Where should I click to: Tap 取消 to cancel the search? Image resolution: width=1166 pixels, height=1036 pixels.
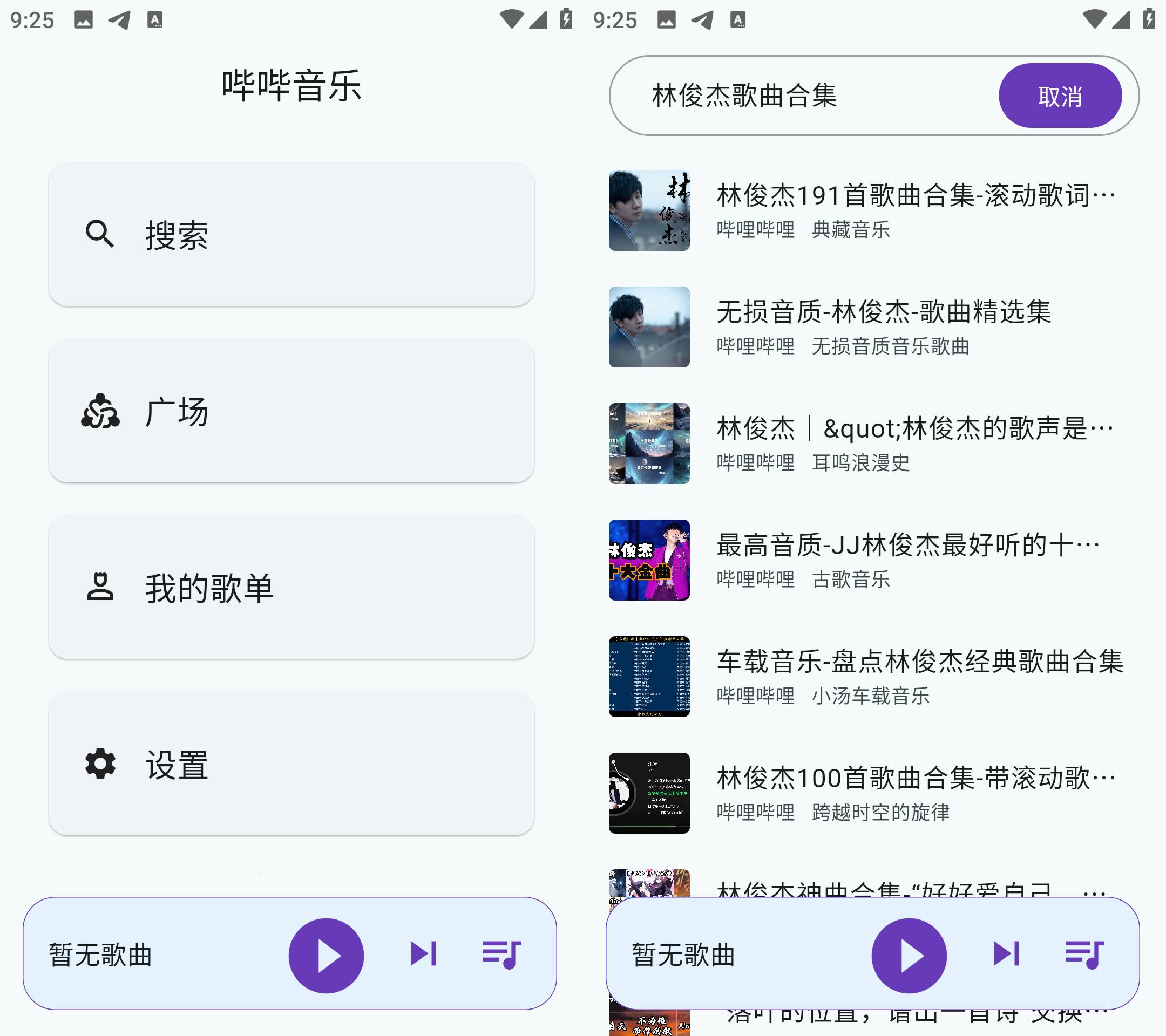(1059, 96)
